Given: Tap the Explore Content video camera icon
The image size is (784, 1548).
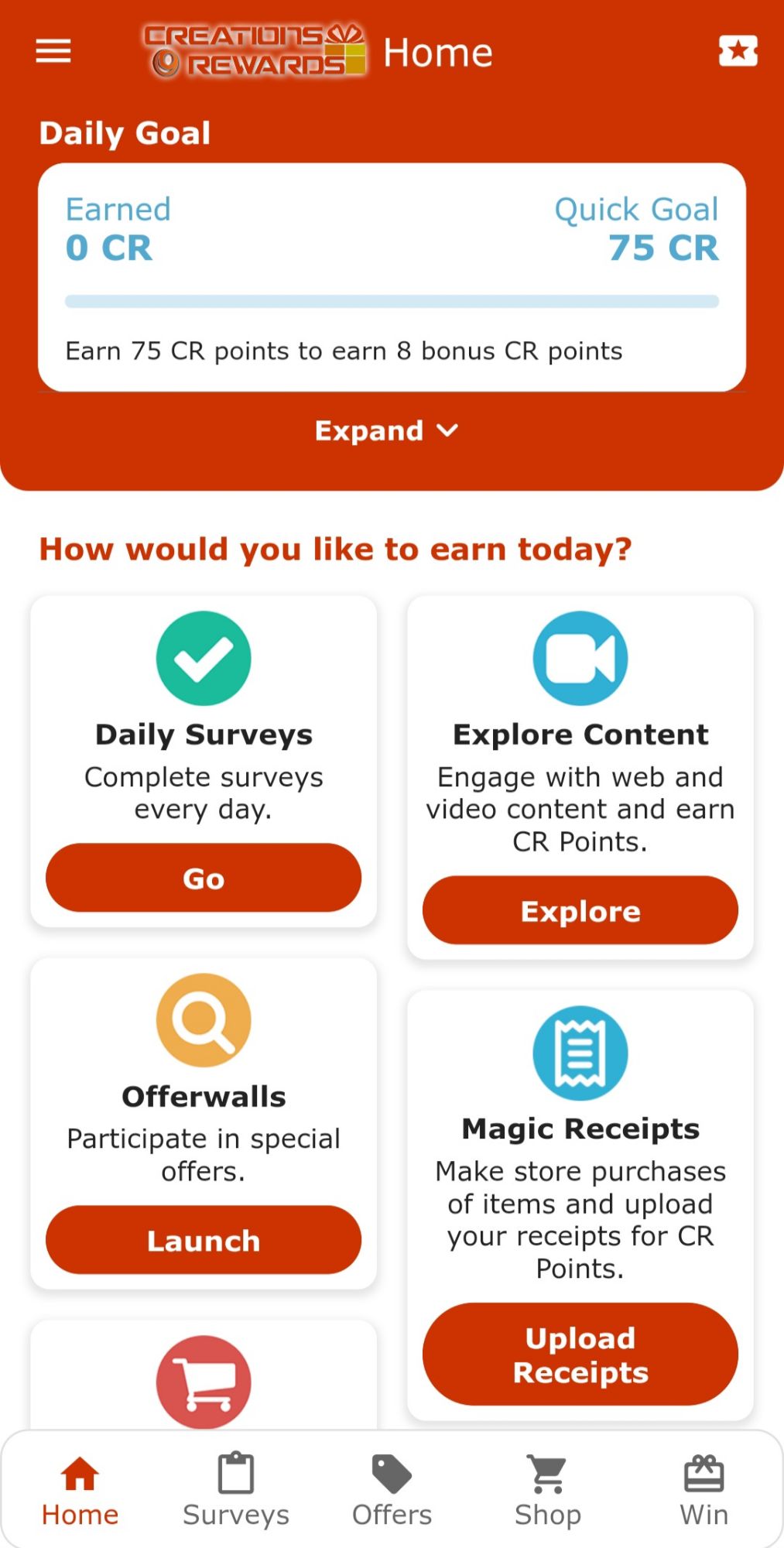Looking at the screenshot, I should point(580,658).
